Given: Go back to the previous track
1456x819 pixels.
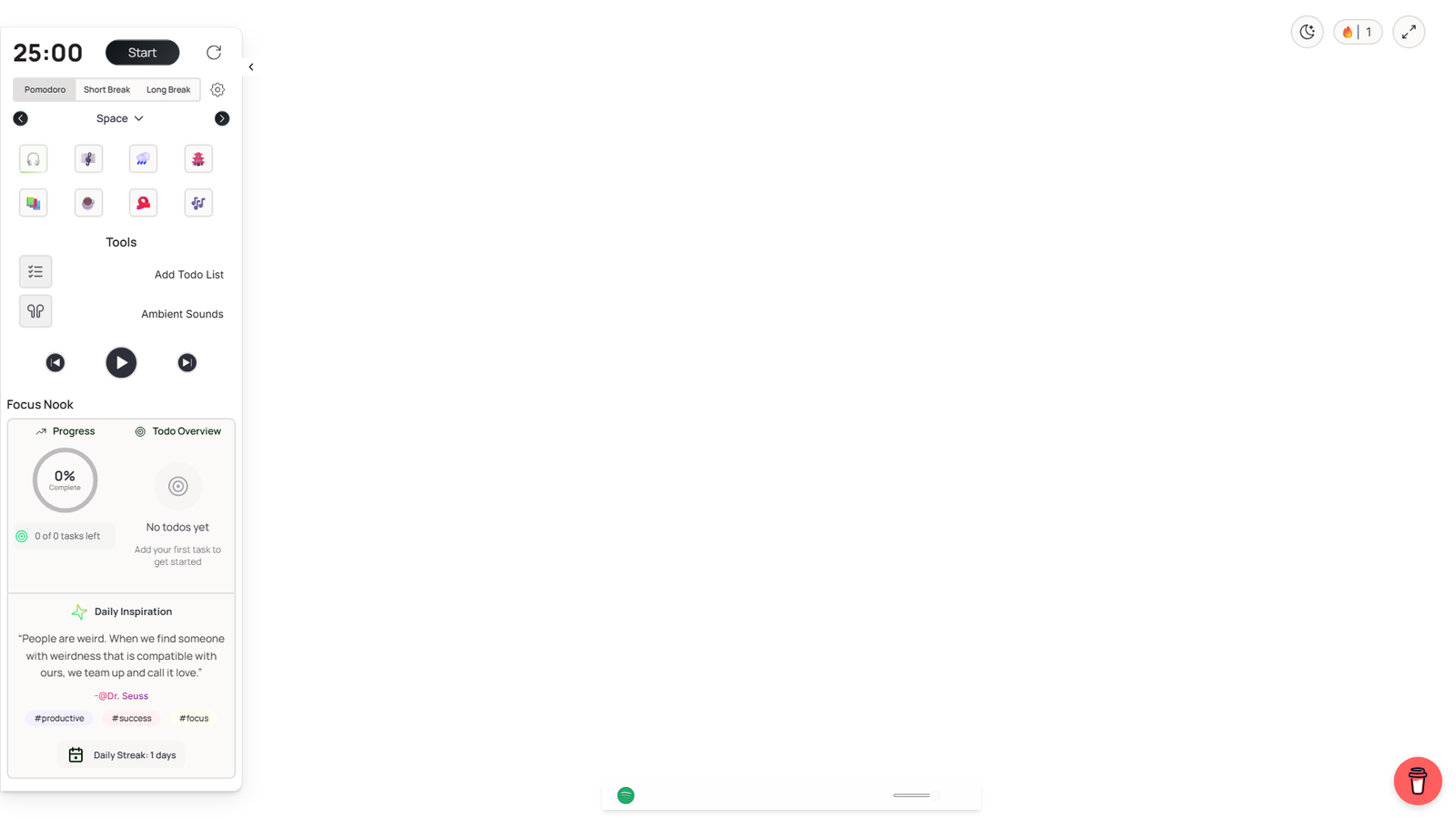Looking at the screenshot, I should pos(56,362).
